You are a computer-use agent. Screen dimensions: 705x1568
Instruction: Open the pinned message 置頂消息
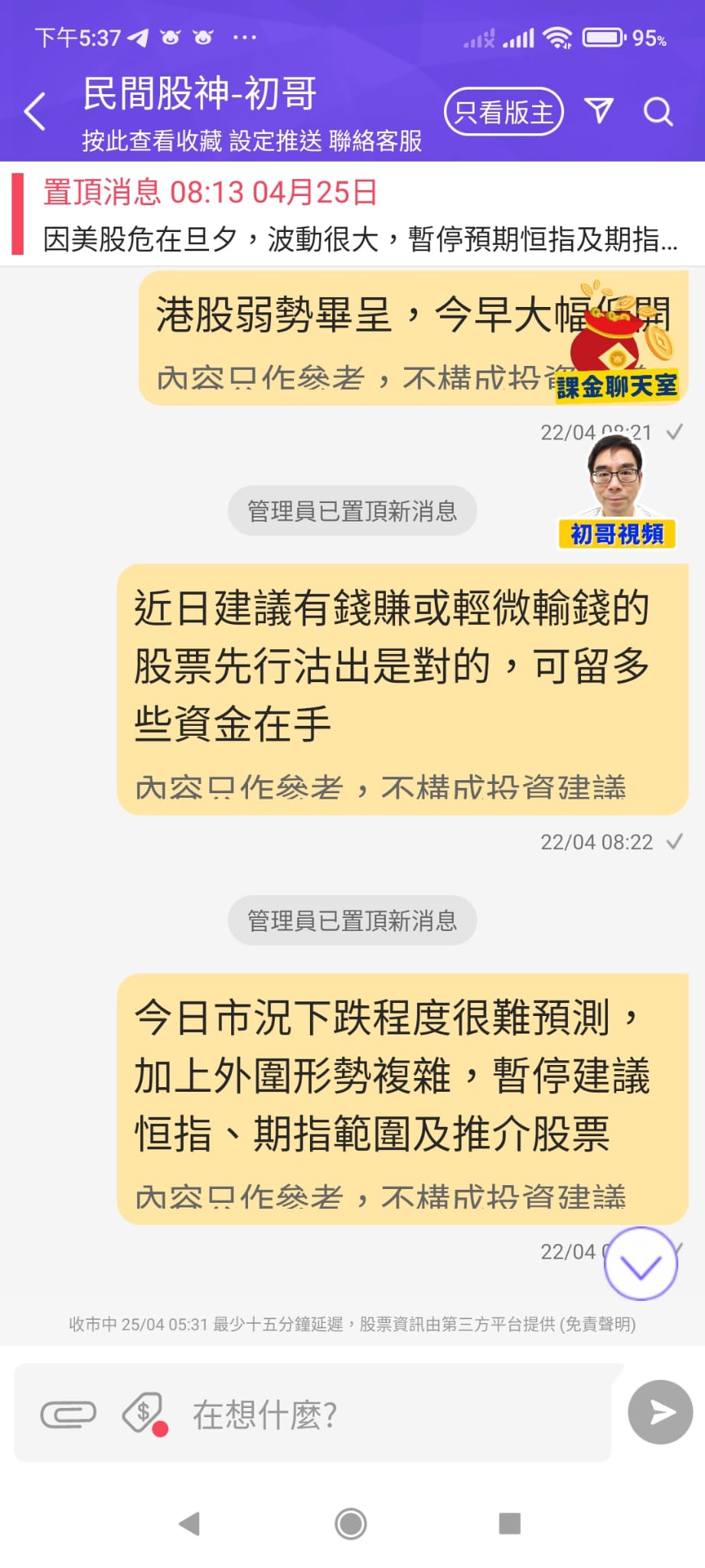(352, 214)
